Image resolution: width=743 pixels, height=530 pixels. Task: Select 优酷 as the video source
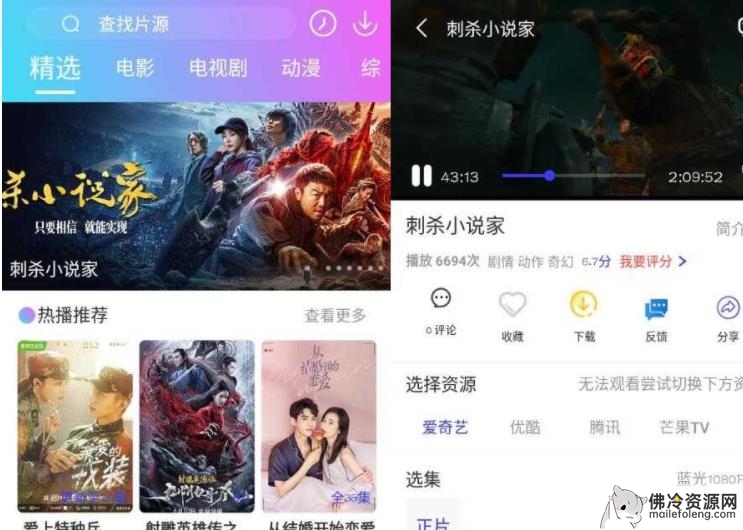525,427
